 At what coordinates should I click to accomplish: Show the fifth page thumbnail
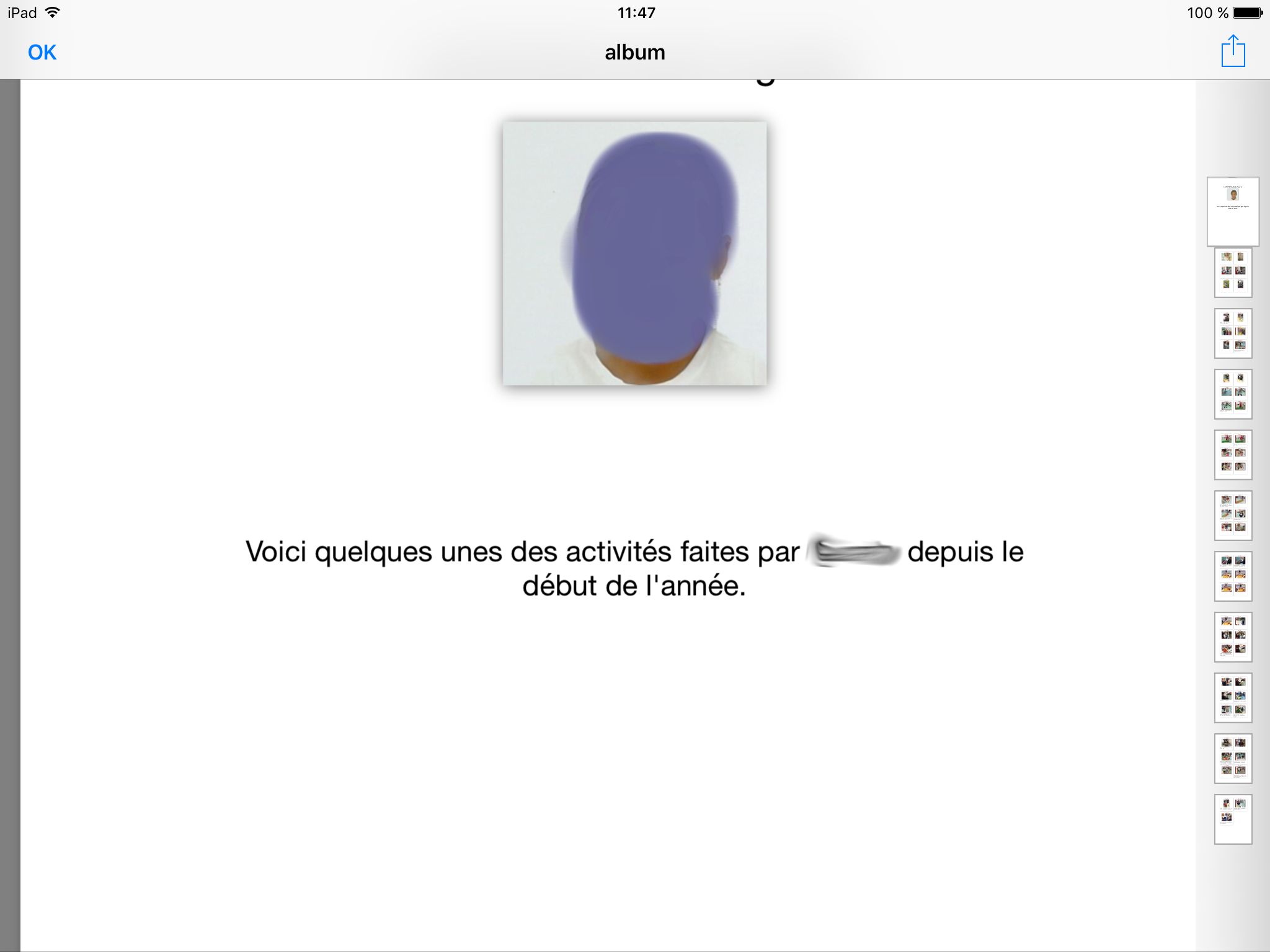[1233, 454]
